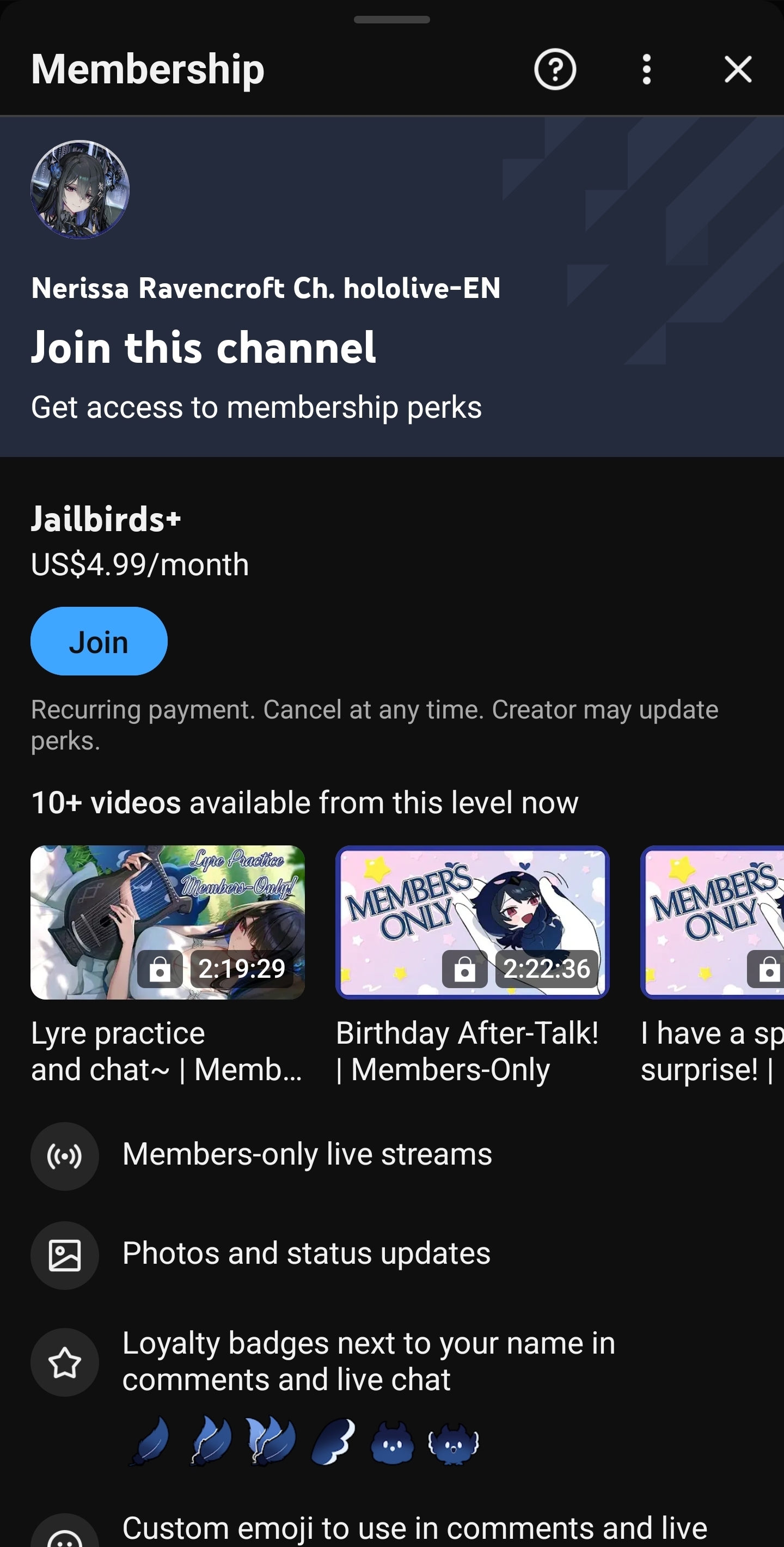
Task: Open the 'I have a sp… surprise' video
Action: (712, 922)
